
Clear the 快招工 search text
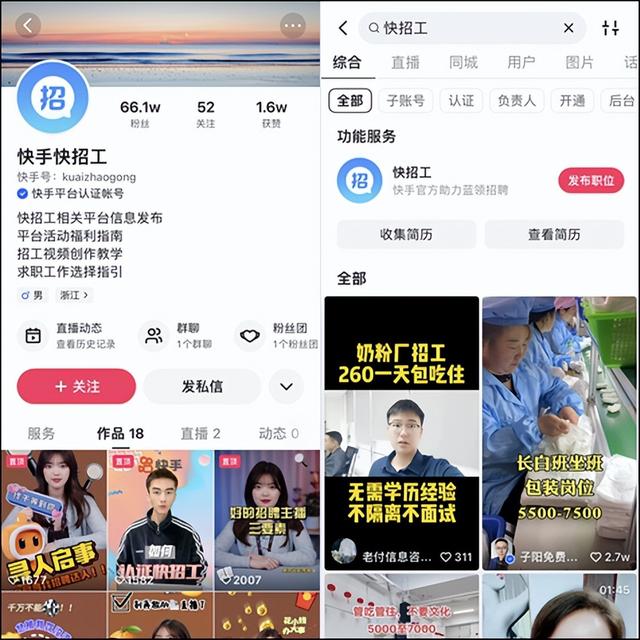point(569,28)
